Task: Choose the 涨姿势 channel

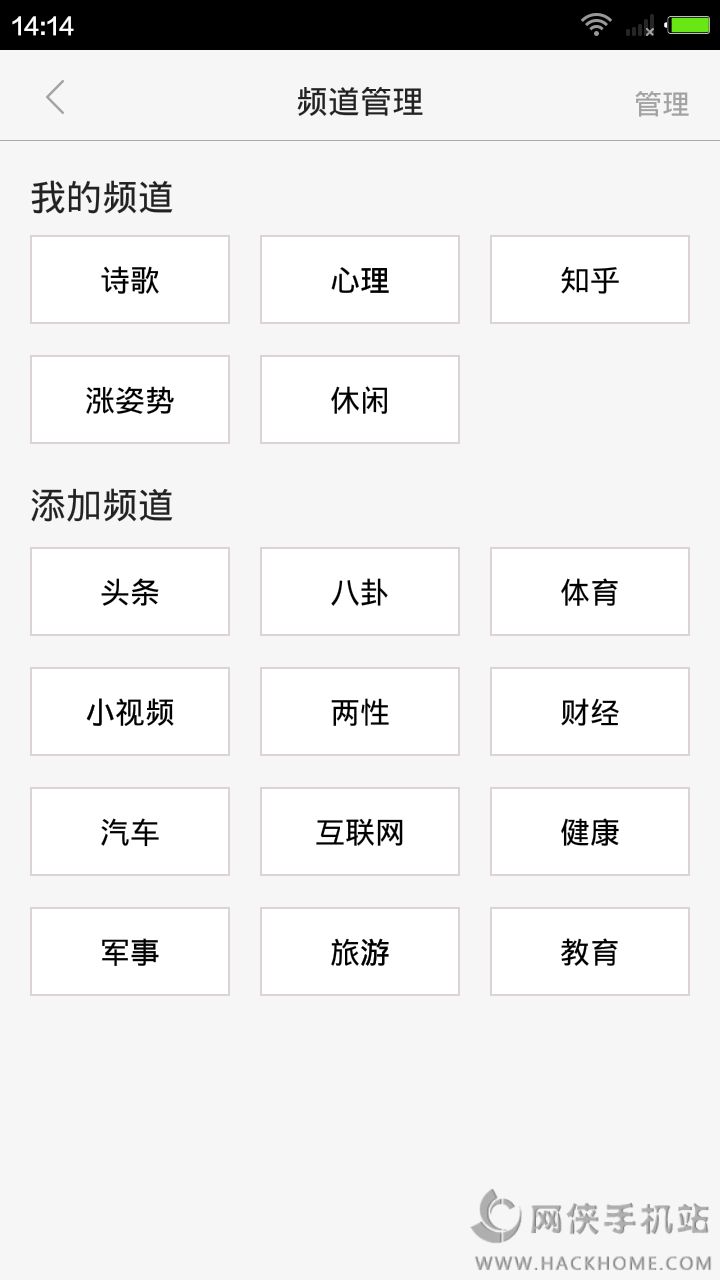Action: (x=130, y=400)
